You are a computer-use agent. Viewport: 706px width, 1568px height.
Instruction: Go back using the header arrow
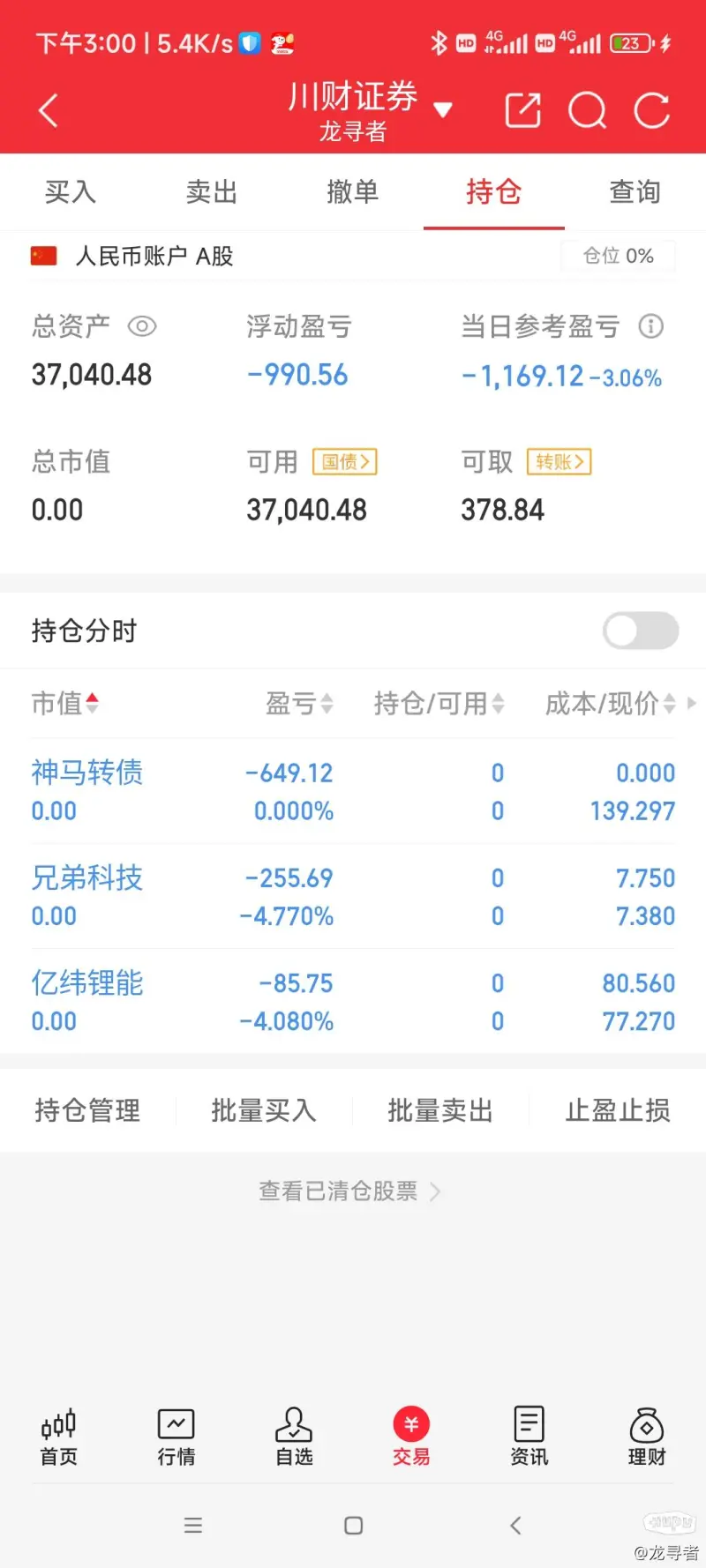tap(49, 111)
